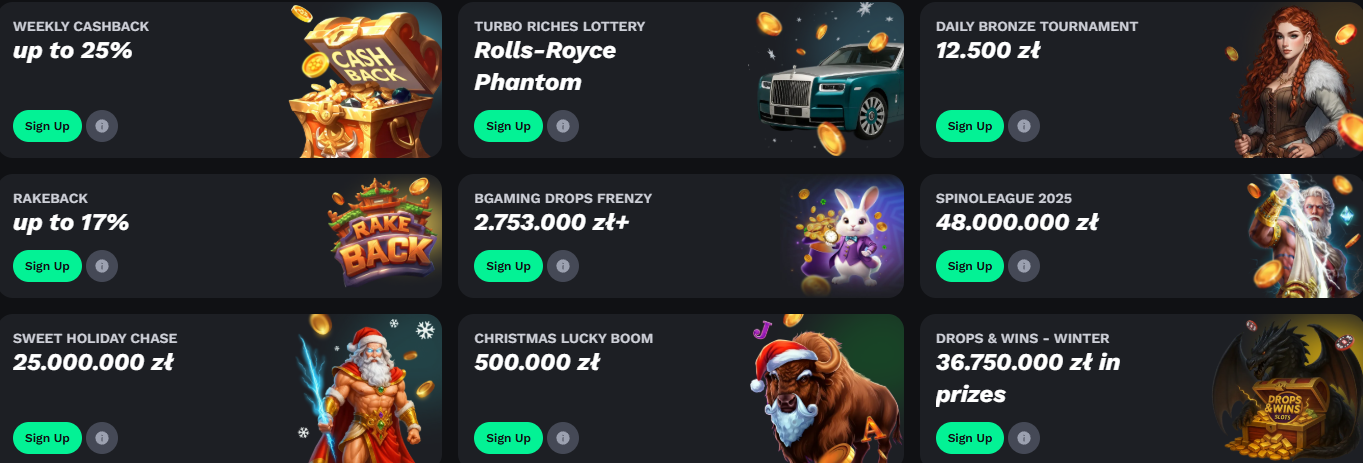Sign up for Daily Bronze Tournament
1363x463 pixels.
point(969,126)
